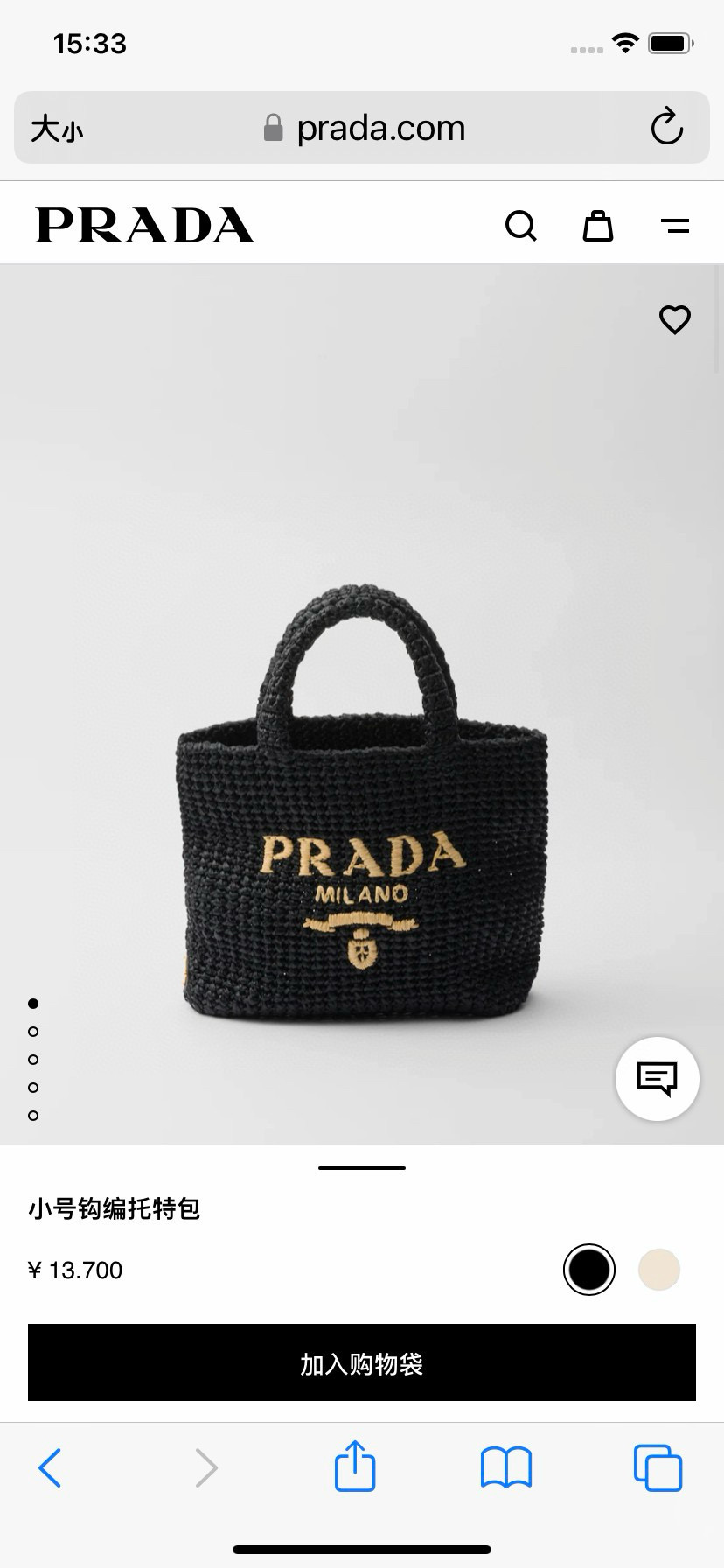Image resolution: width=724 pixels, height=1568 pixels.
Task: Open the live chat bubble
Action: [657, 1078]
